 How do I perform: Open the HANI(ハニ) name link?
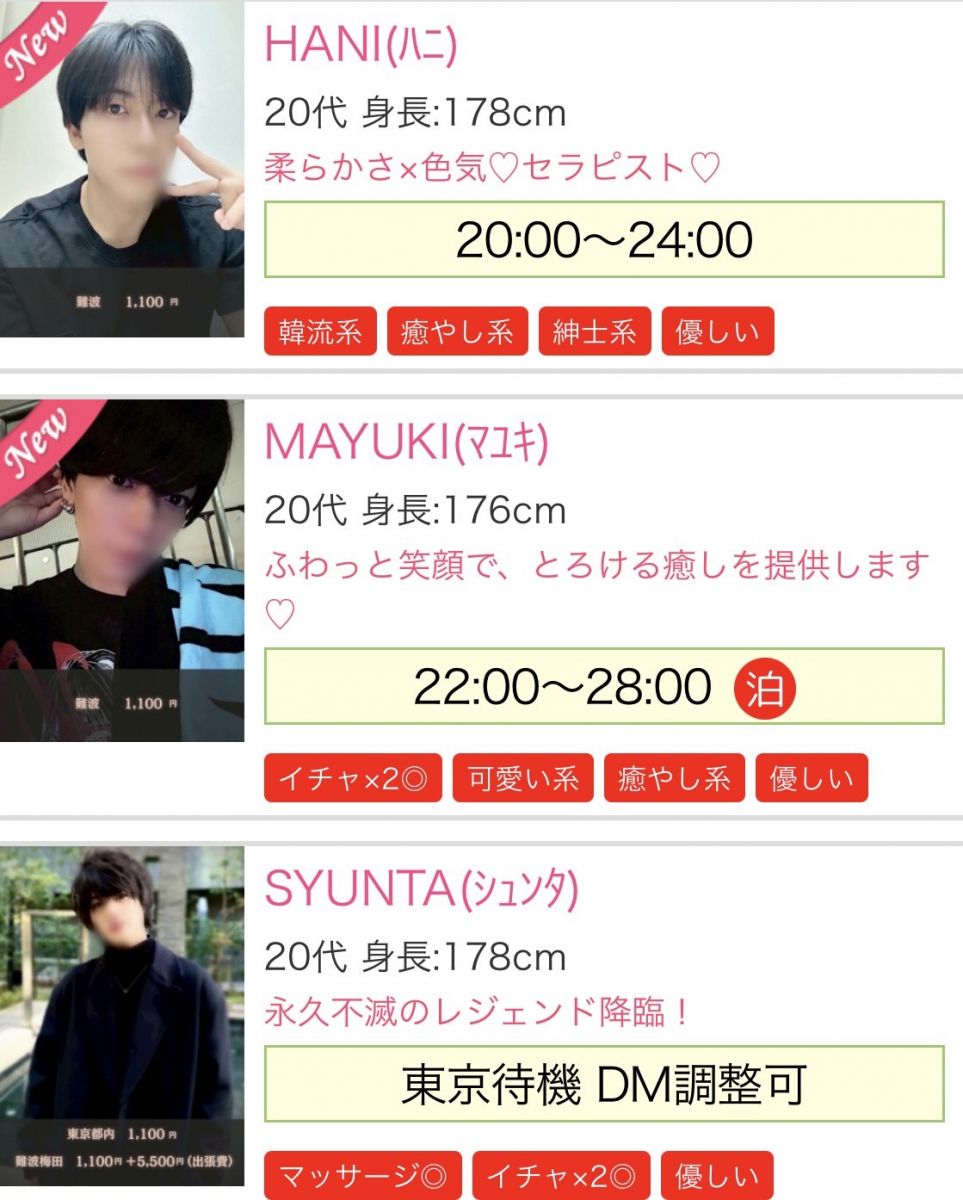(x=360, y=46)
